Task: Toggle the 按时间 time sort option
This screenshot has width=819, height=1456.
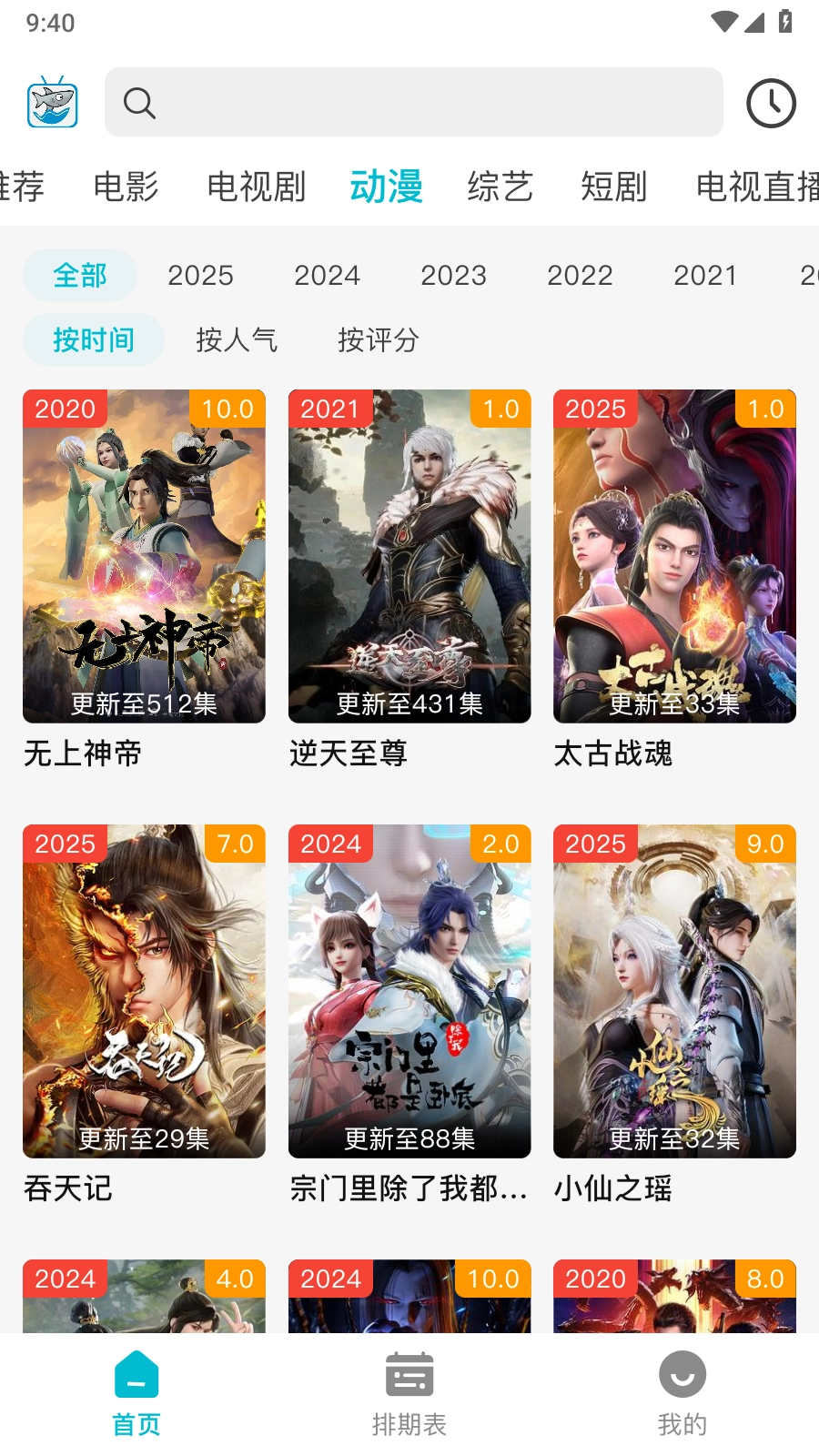Action: [93, 339]
